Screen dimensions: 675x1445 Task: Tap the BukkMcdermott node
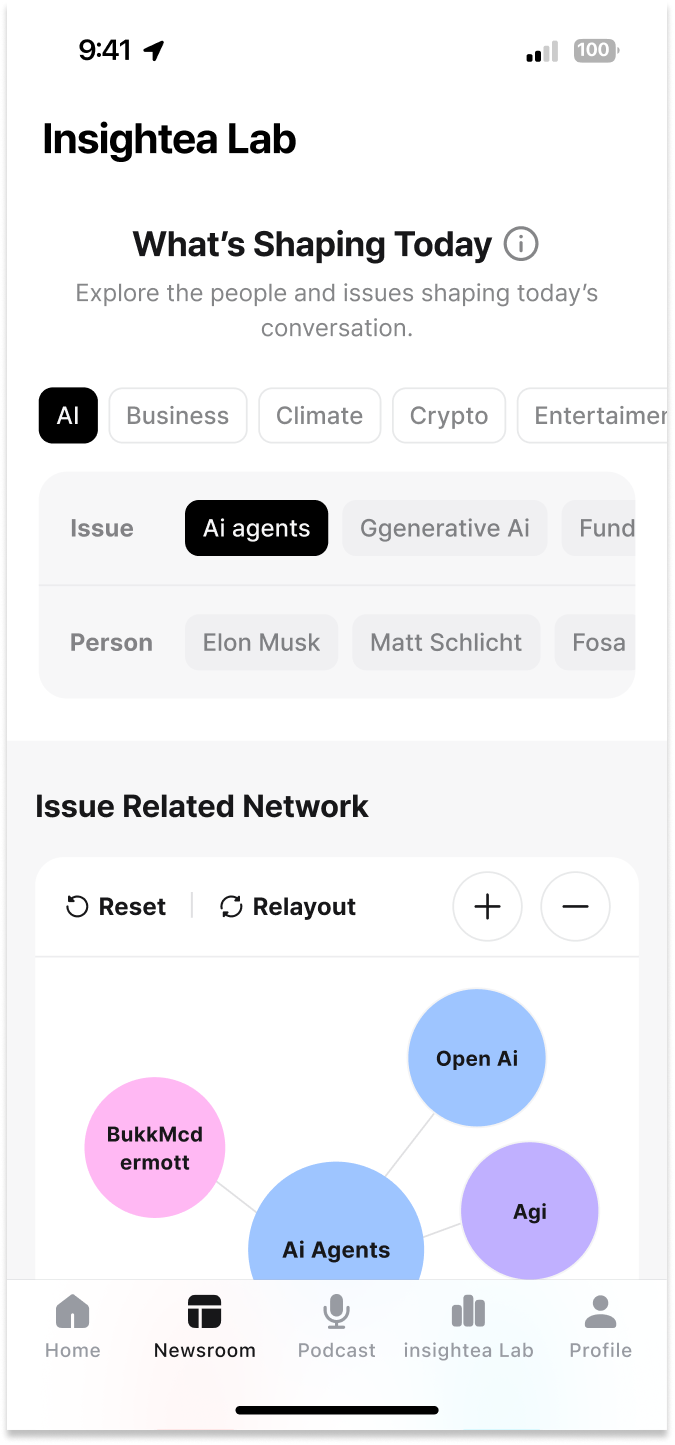click(155, 1148)
